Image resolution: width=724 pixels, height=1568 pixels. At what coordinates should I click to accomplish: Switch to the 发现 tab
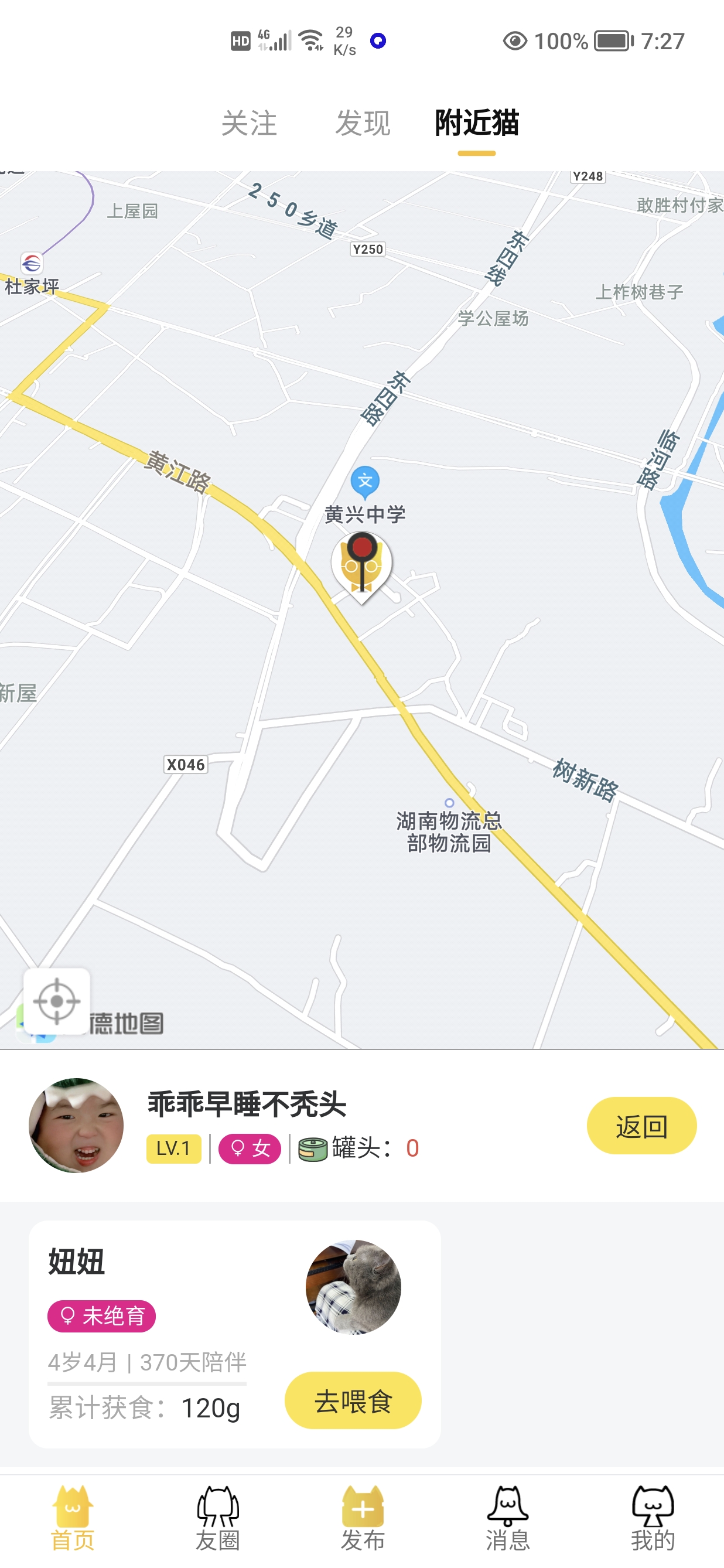coord(363,123)
